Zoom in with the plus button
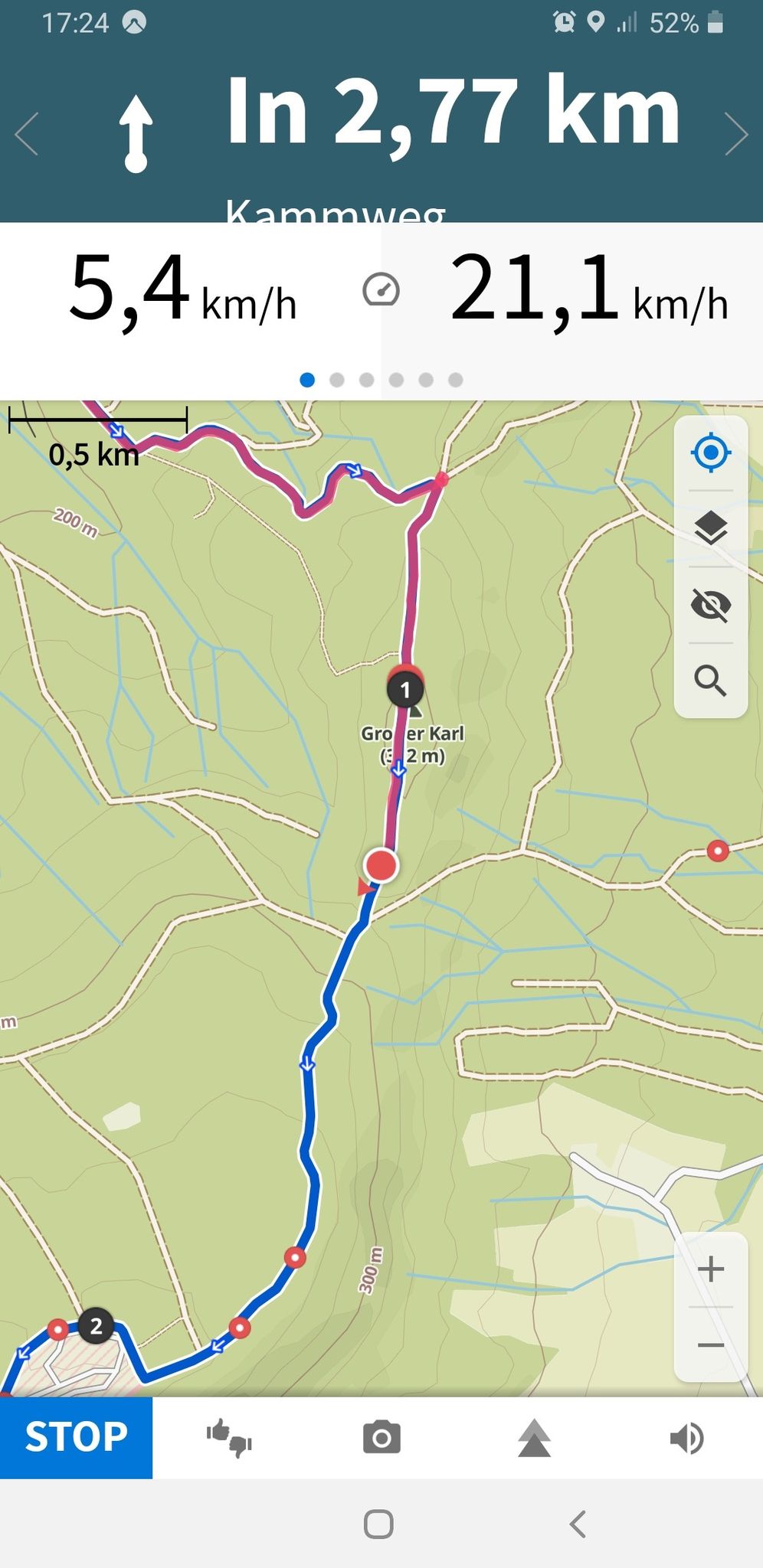Image resolution: width=763 pixels, height=1568 pixels. [711, 1269]
